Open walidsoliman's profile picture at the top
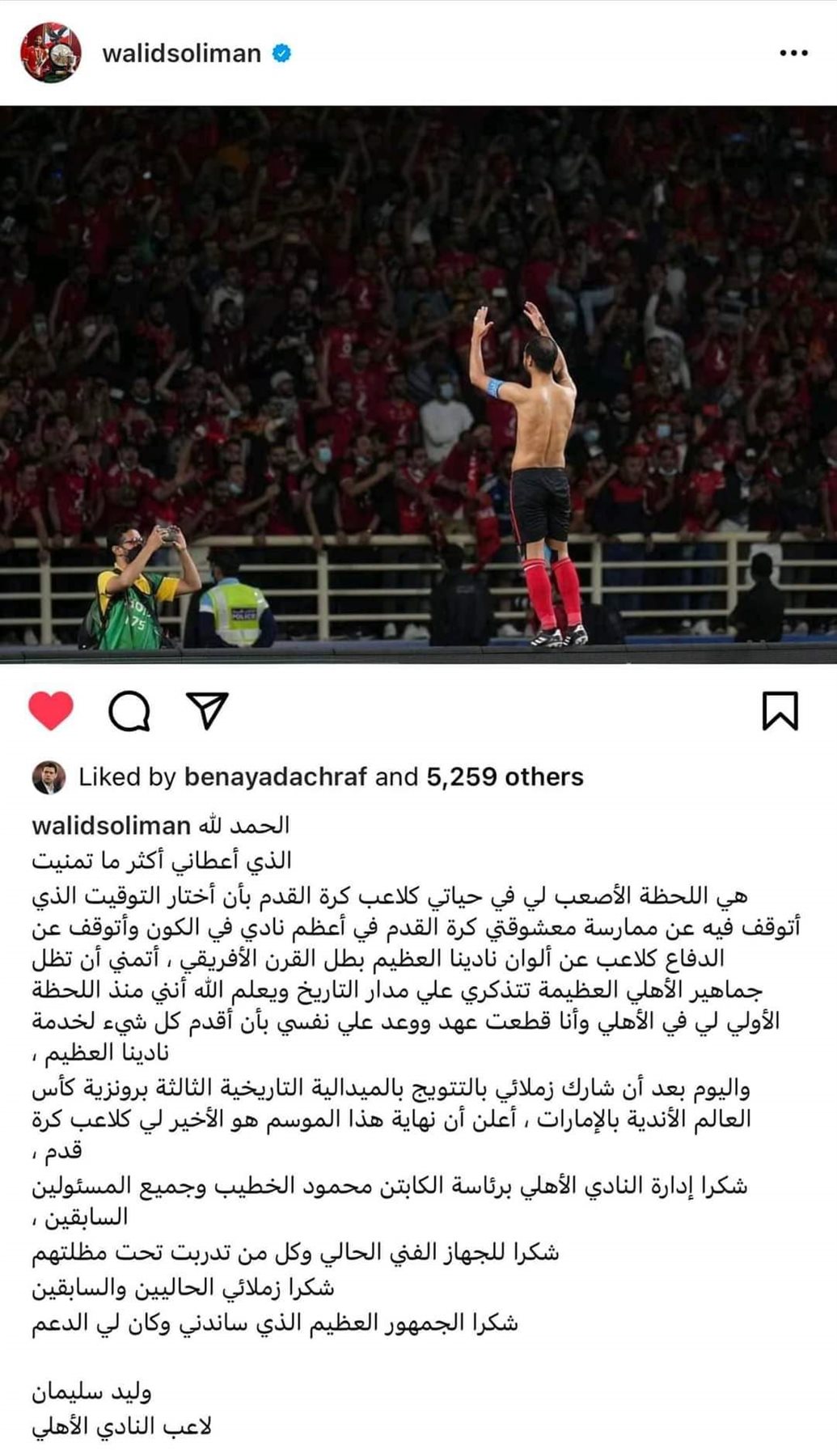Viewport: 837px width, 1456px height. (50, 53)
